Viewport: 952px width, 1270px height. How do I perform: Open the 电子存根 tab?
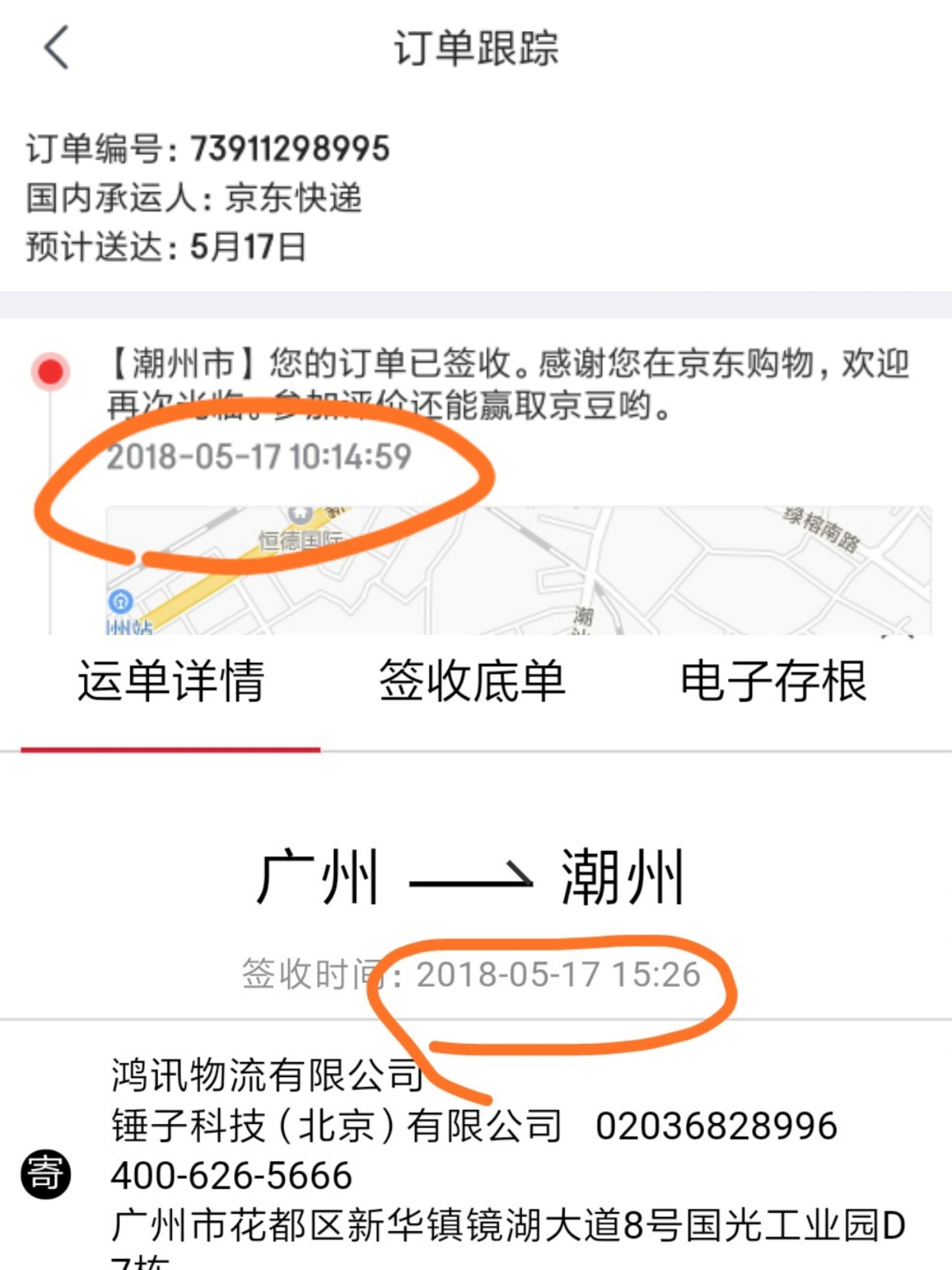[x=773, y=682]
